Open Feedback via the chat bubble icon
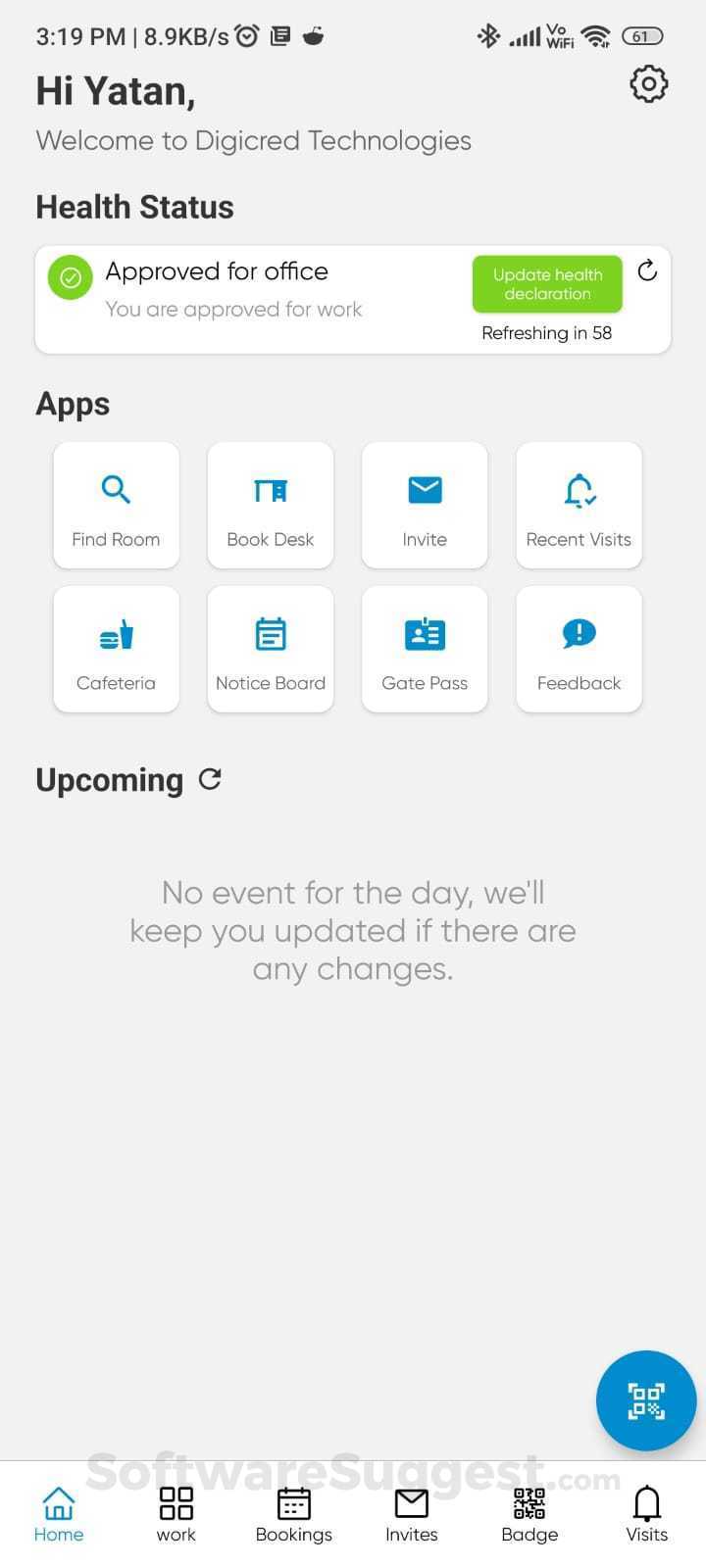The image size is (706, 1568). pos(579,649)
